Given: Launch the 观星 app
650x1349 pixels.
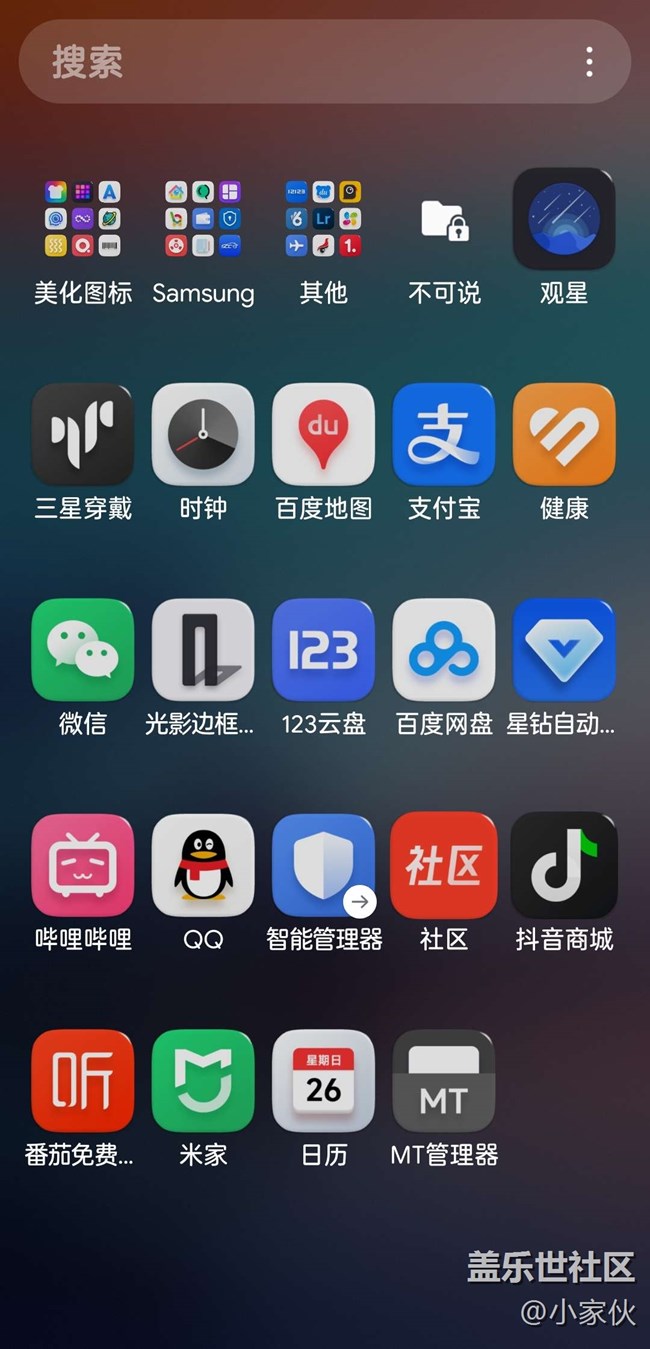Looking at the screenshot, I should [564, 219].
